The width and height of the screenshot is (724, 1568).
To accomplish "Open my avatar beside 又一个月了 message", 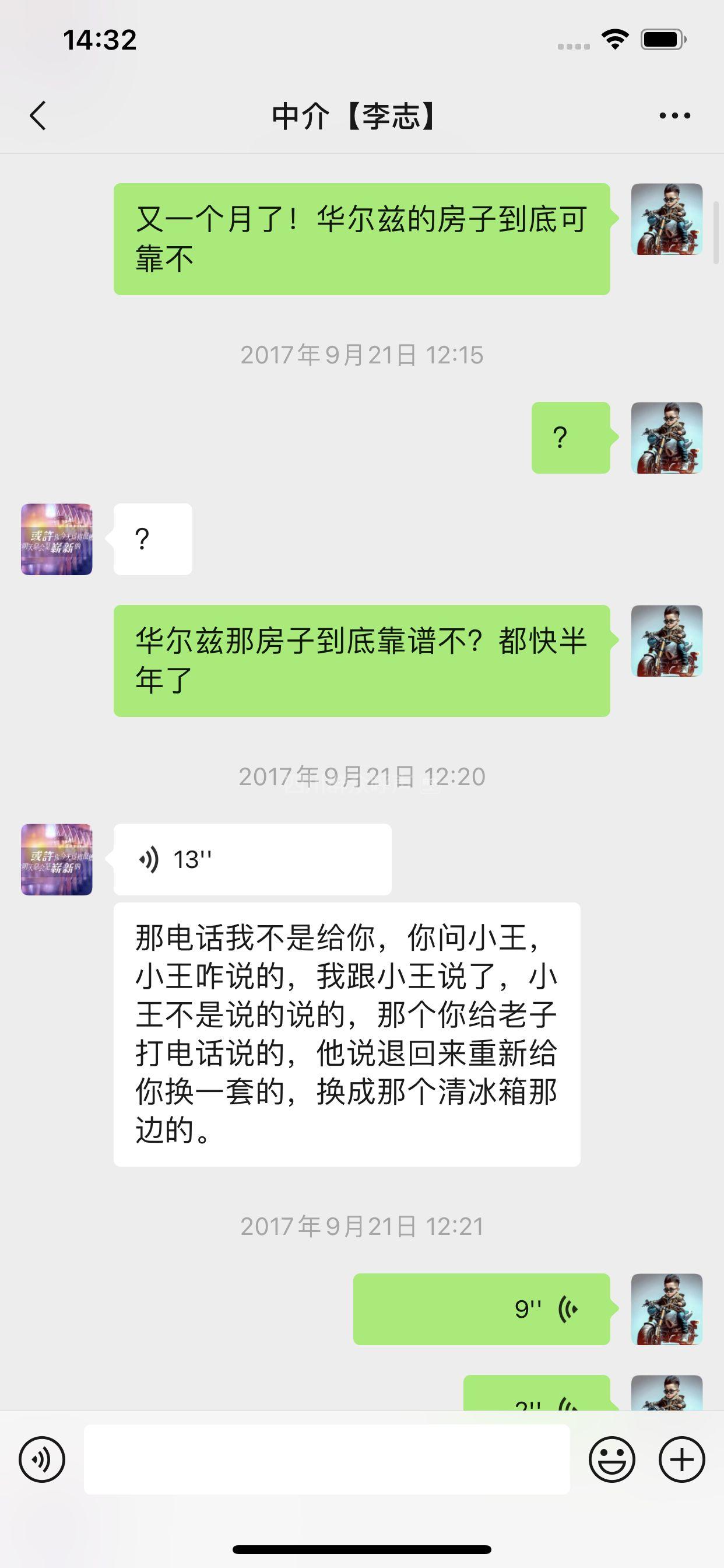I will (x=666, y=219).
